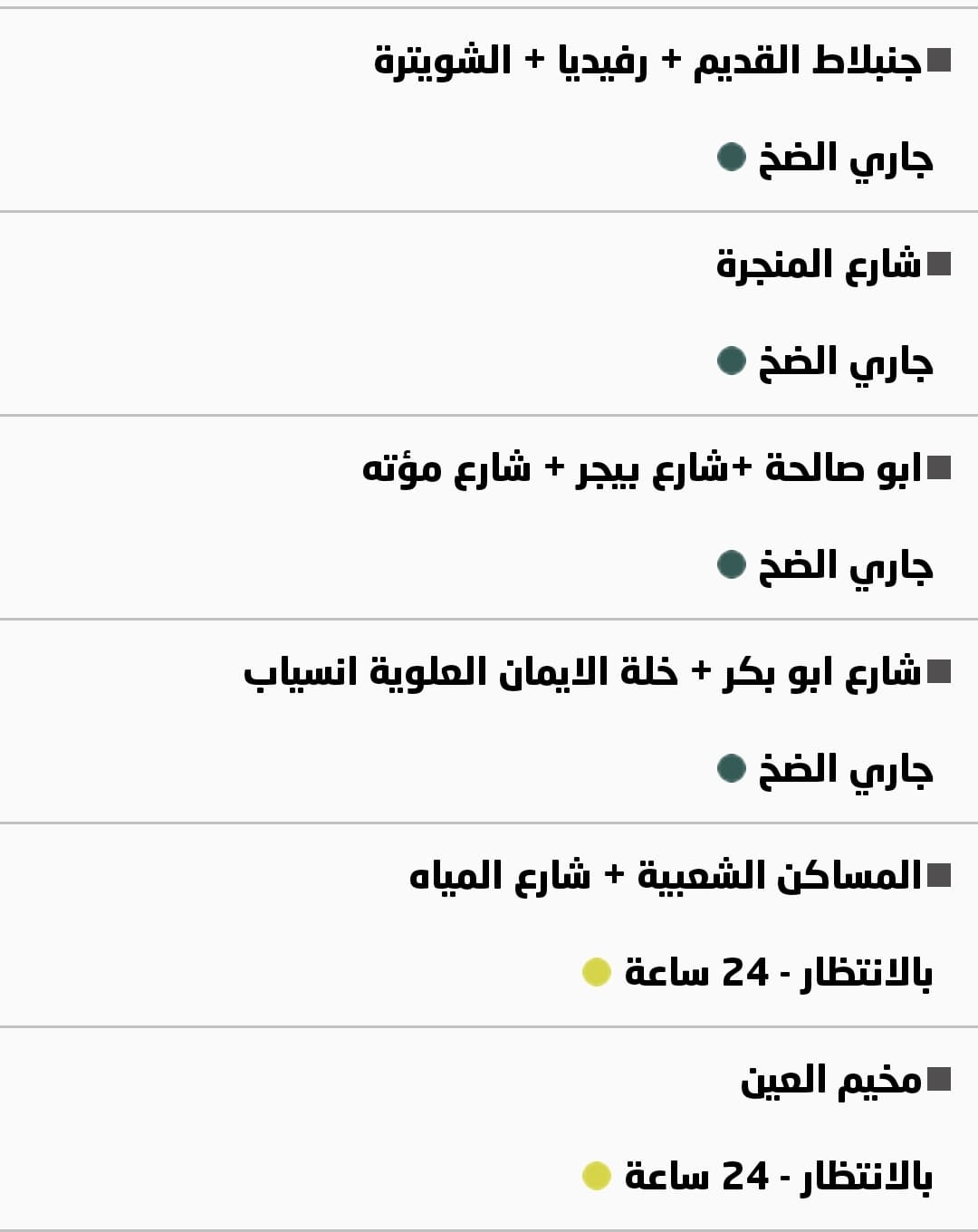Open the ابو صالحة + شارع بيجر row
This screenshot has width=978, height=1232.
[641, 469]
